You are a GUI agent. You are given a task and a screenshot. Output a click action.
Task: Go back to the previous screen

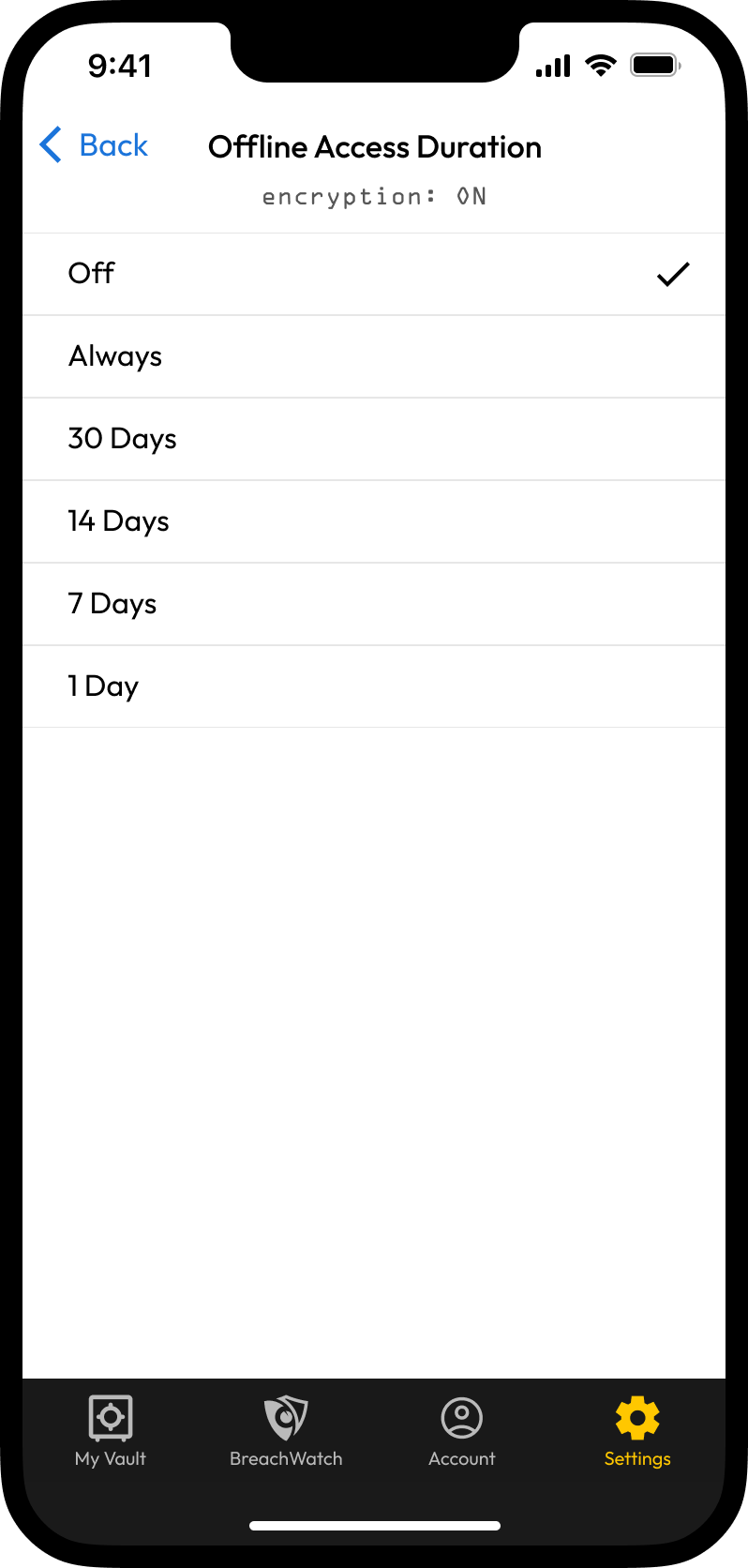[x=94, y=145]
